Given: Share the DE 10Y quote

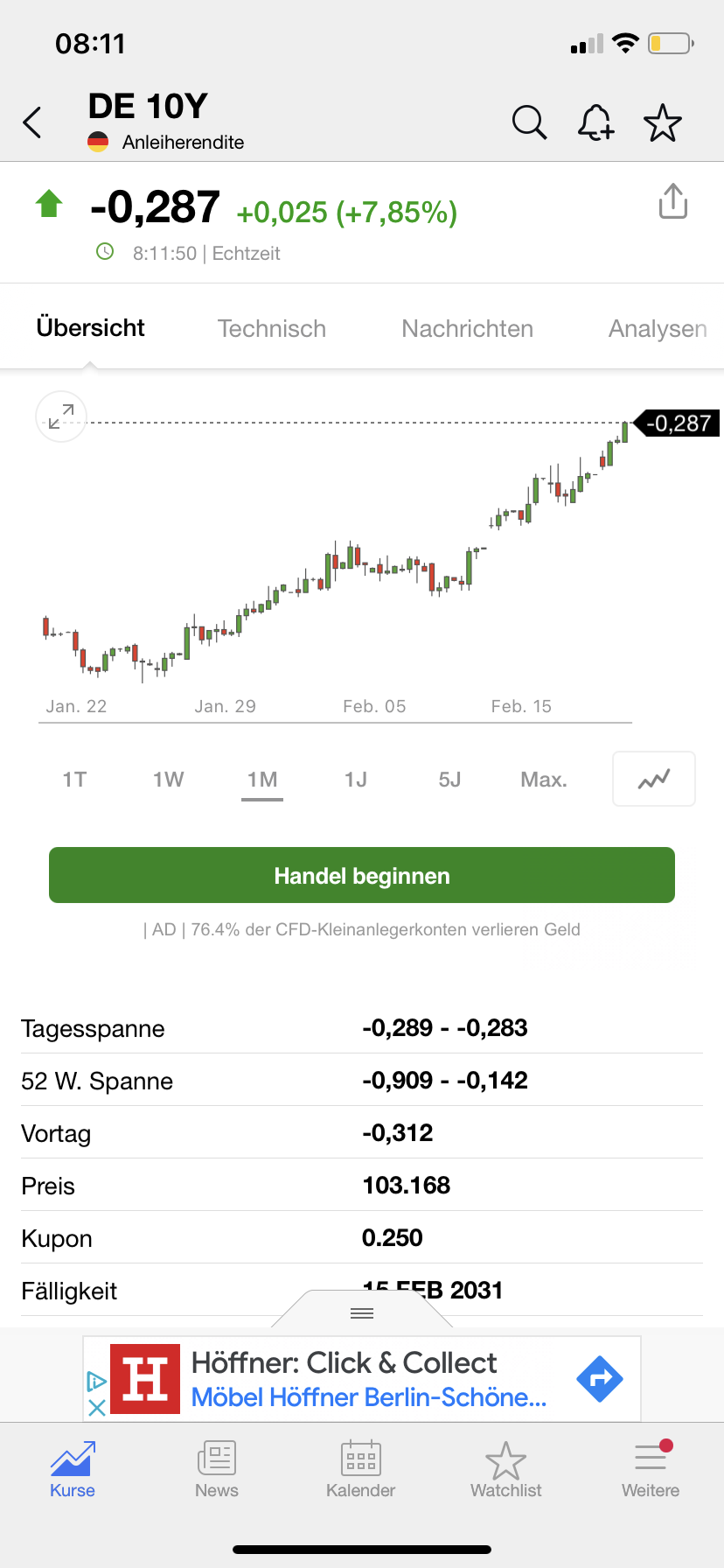Looking at the screenshot, I should click(x=672, y=200).
